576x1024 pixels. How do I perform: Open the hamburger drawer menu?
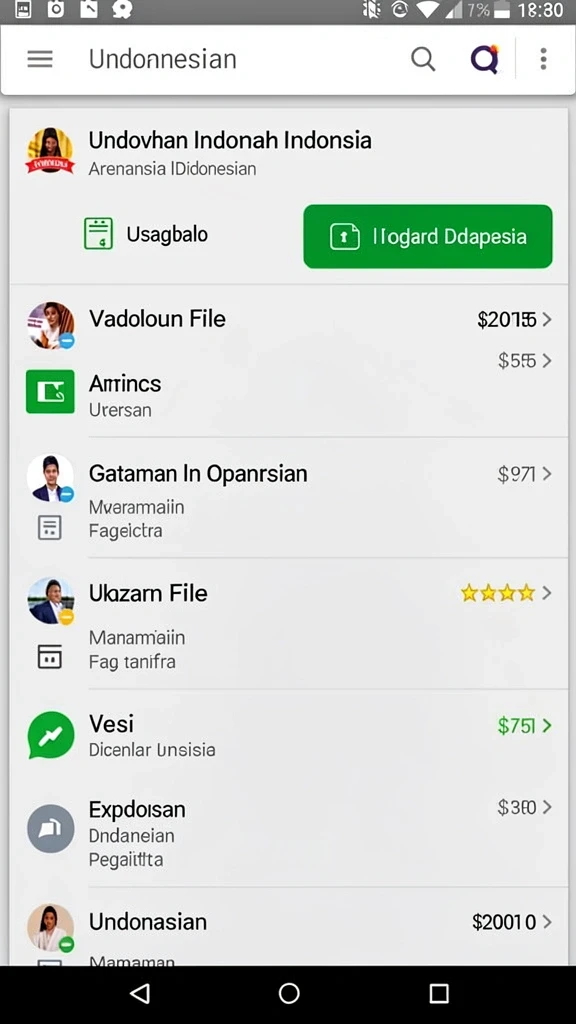pos(40,59)
